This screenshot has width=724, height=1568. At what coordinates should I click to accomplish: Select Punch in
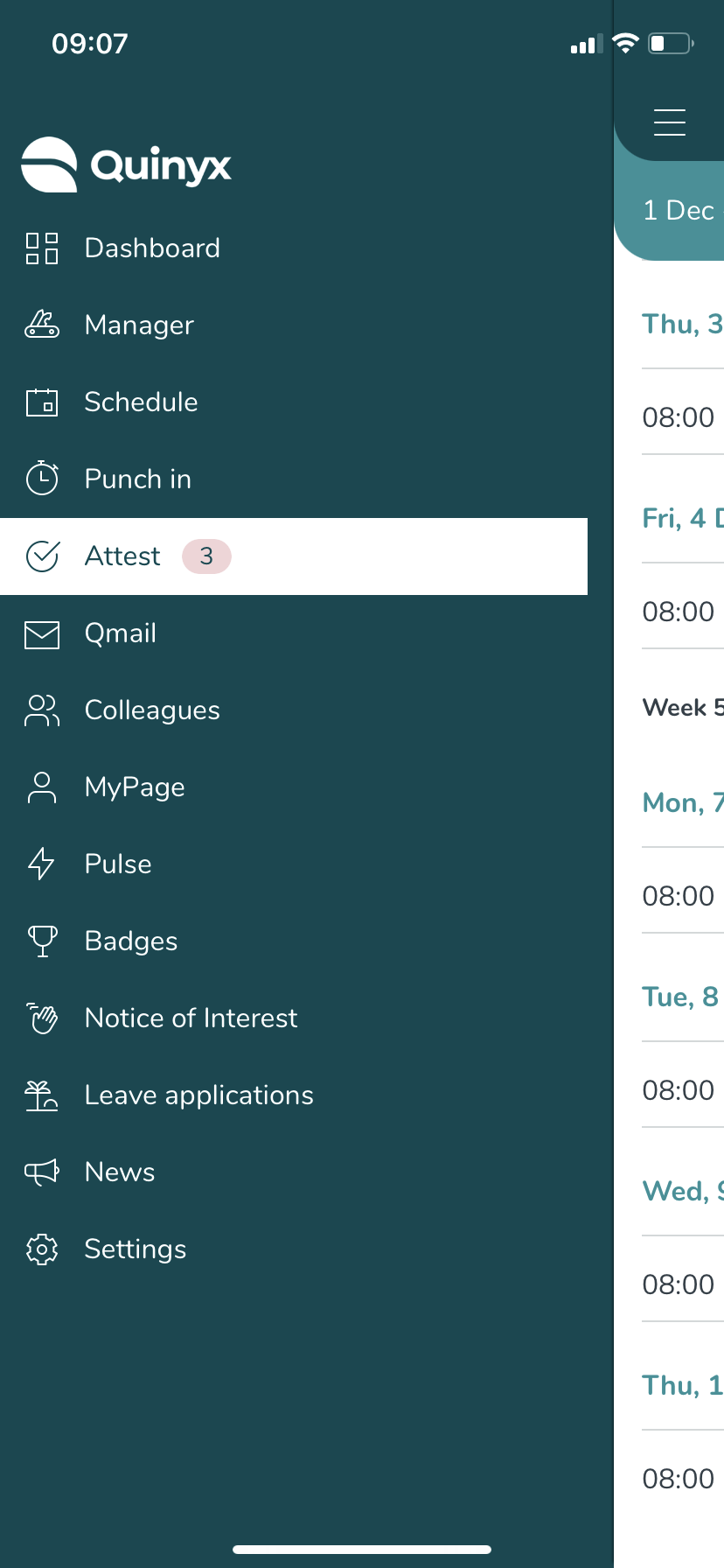294,479
